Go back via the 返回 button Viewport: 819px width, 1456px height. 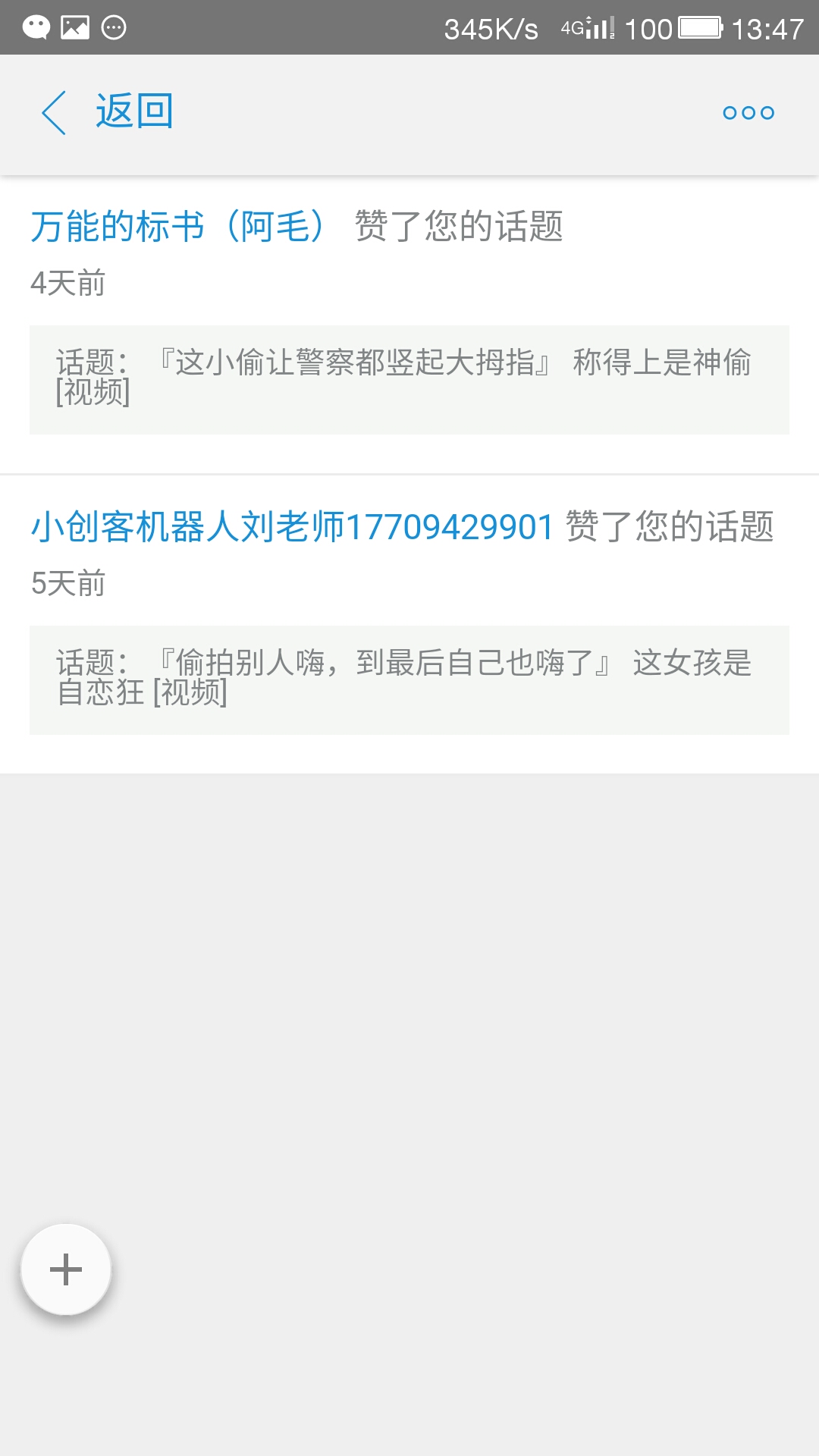(108, 112)
